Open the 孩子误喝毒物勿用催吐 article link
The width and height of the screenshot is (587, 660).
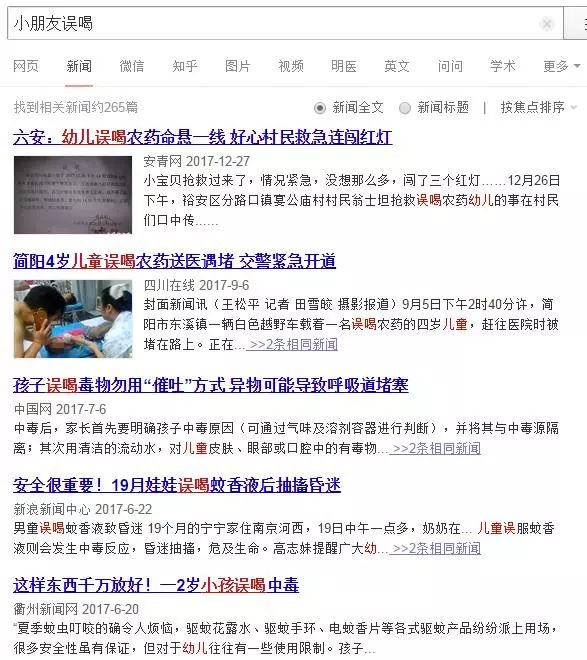tap(210, 385)
